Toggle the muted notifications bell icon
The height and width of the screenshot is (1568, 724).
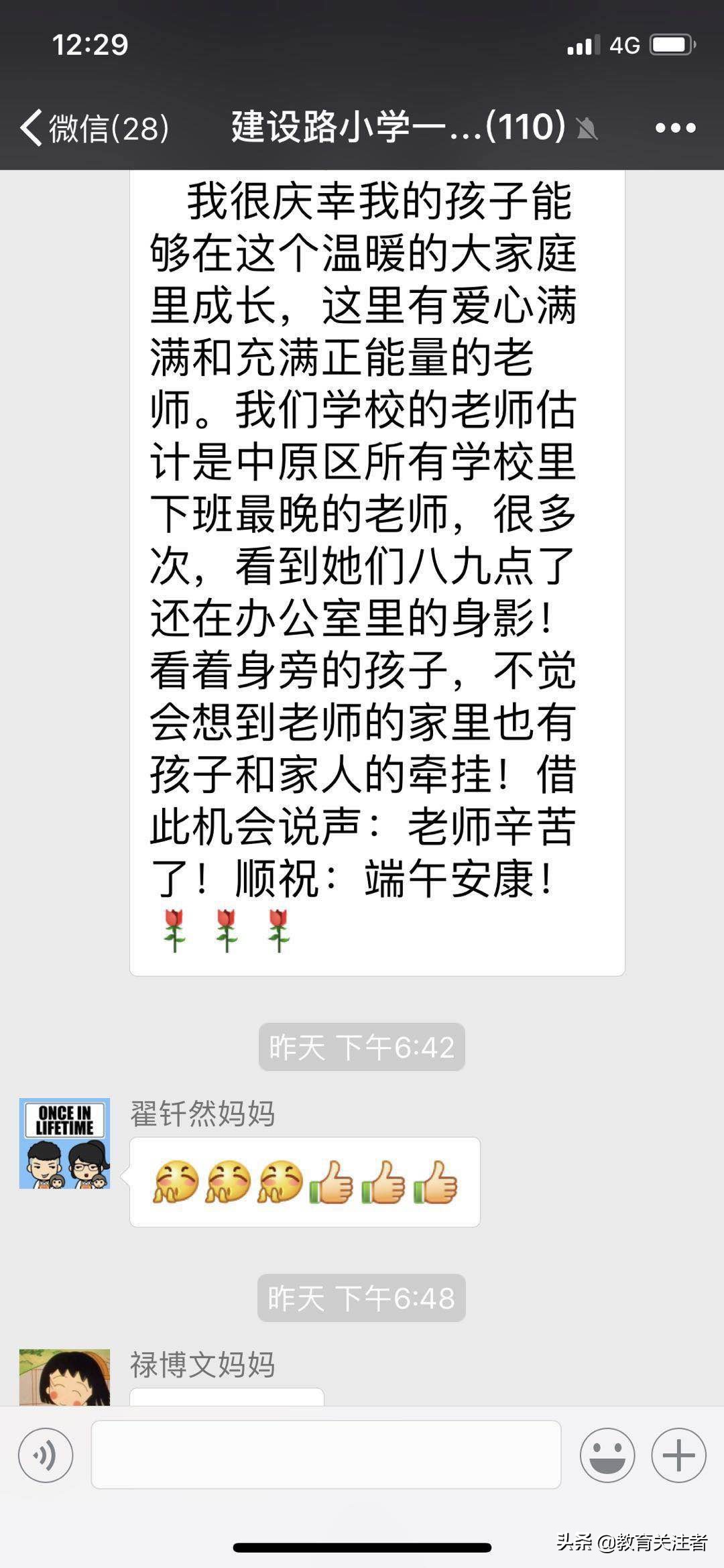pos(586,129)
